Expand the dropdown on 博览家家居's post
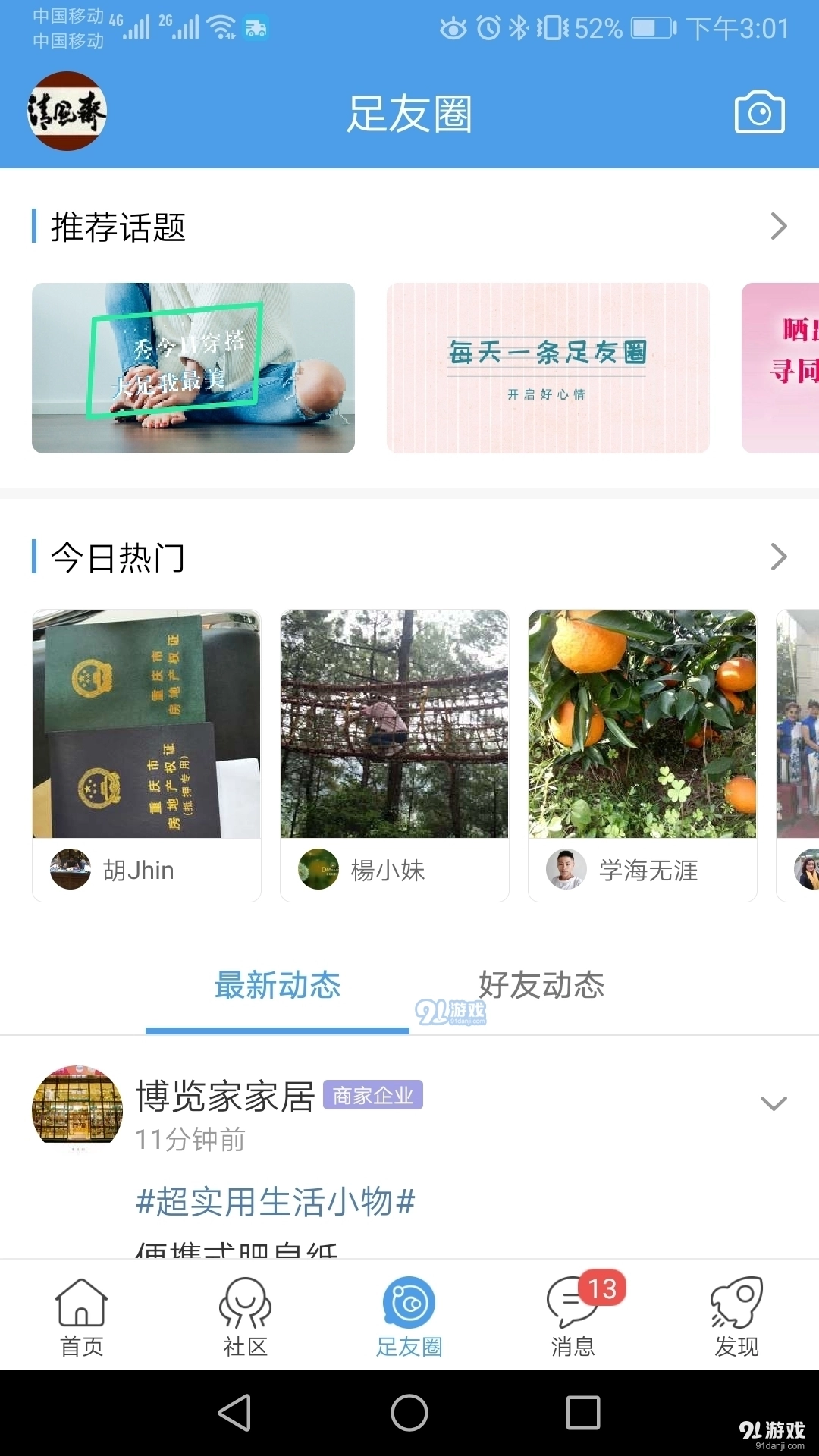The height and width of the screenshot is (1456, 819). pyautogui.click(x=773, y=1103)
